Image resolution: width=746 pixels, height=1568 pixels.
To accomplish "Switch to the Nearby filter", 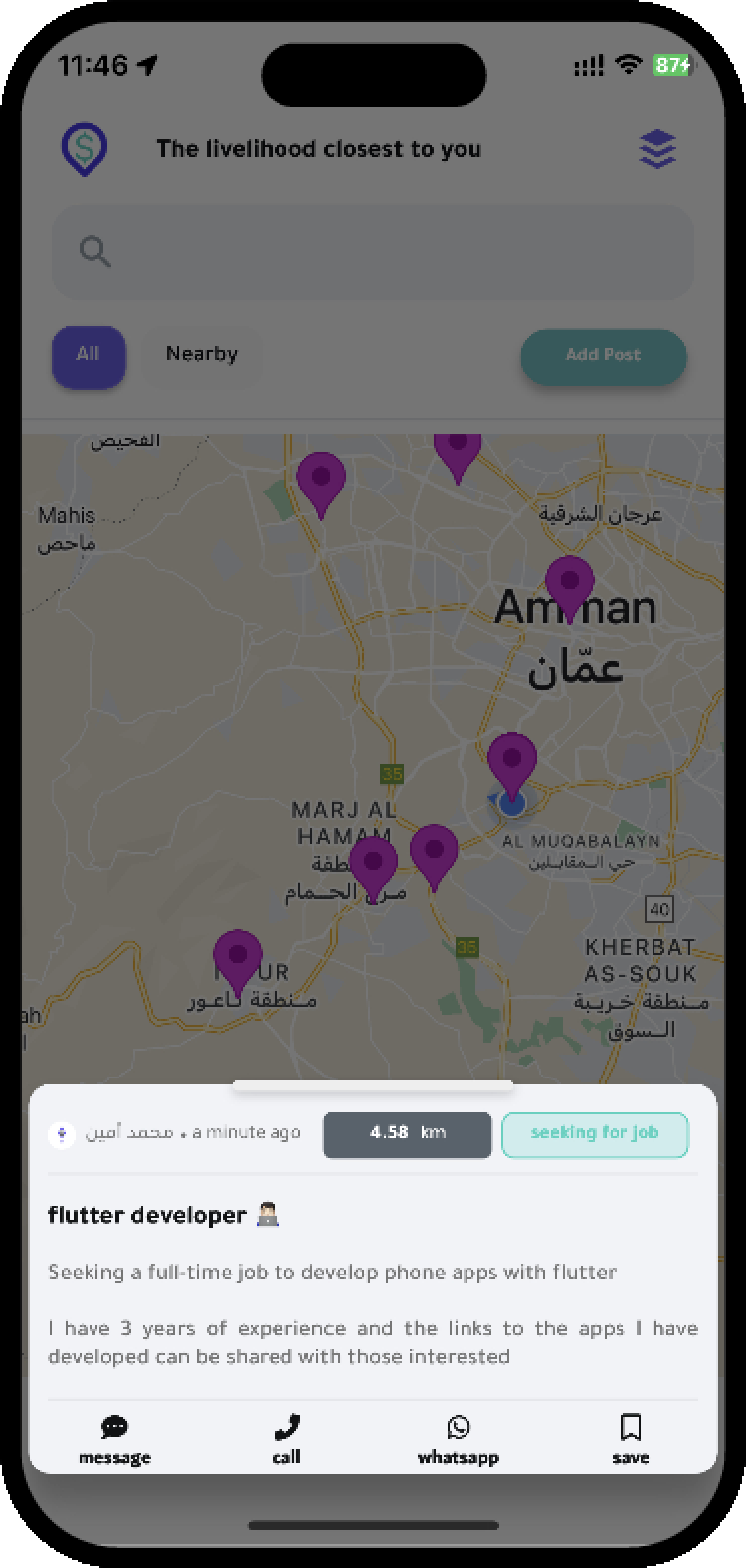I will point(202,355).
